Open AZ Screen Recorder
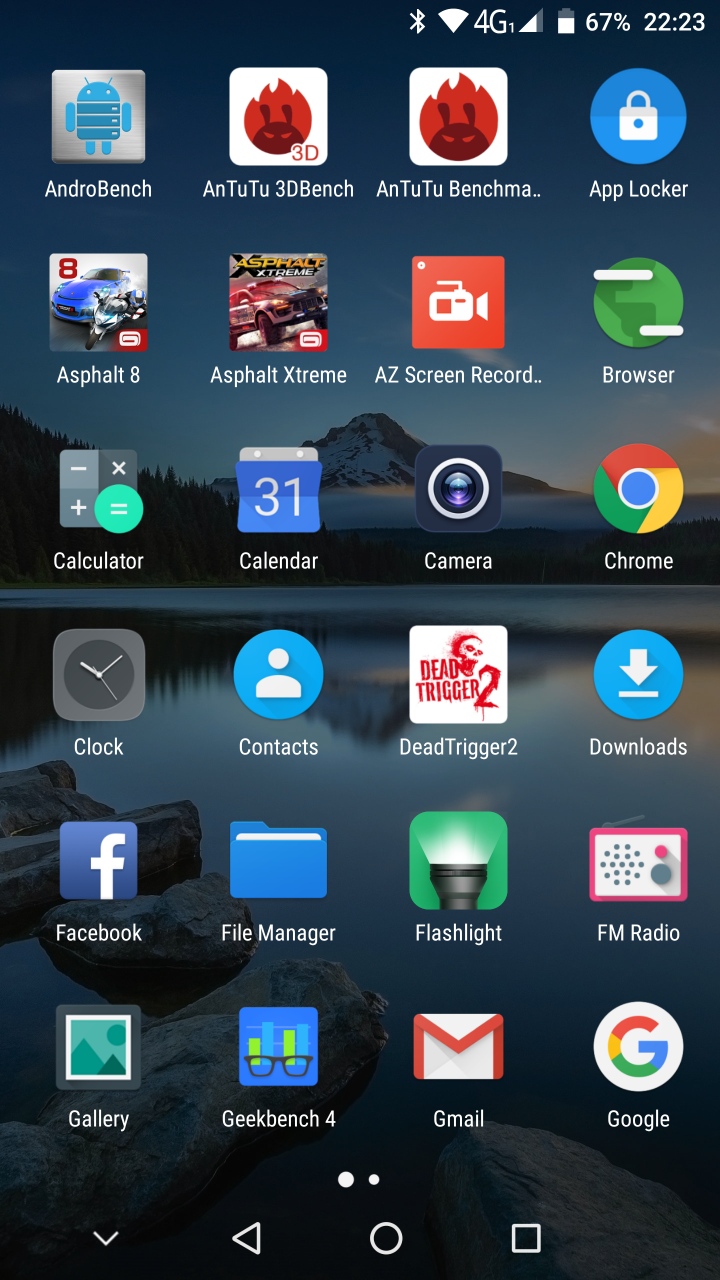720x1280 pixels. tap(458, 303)
